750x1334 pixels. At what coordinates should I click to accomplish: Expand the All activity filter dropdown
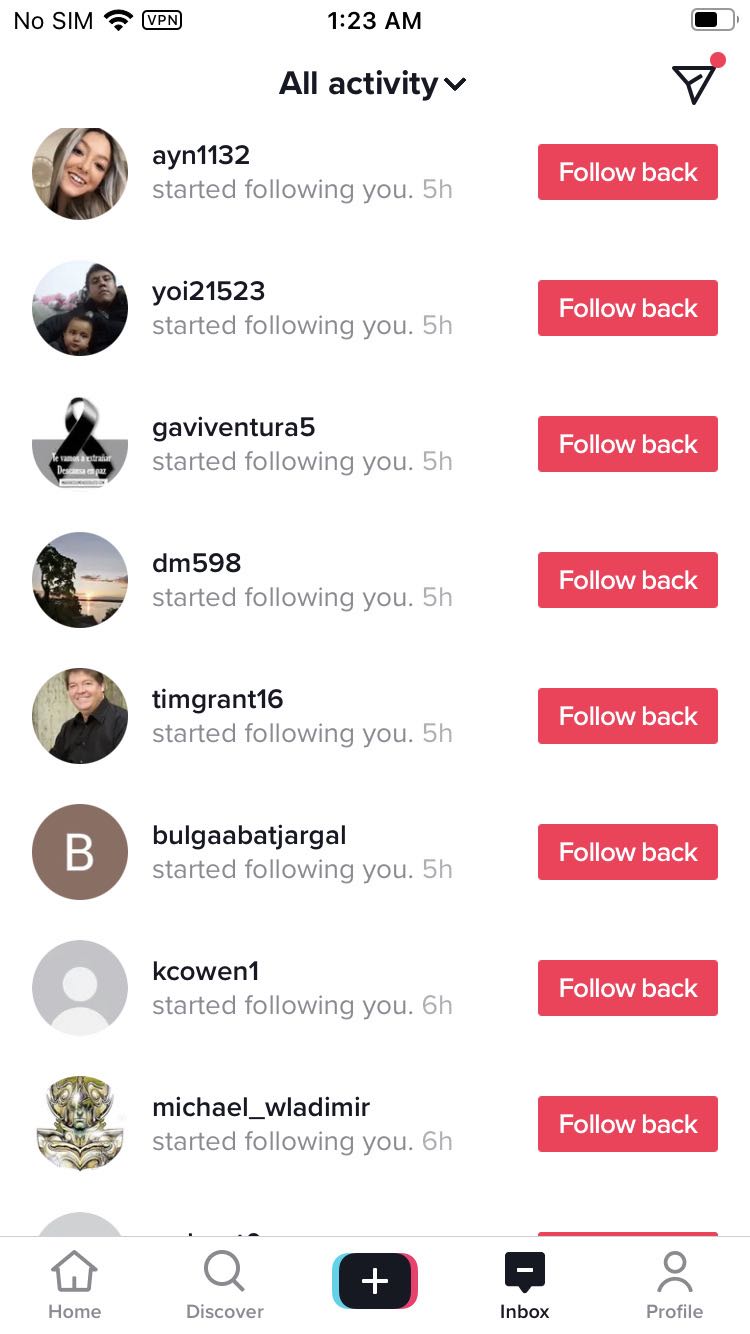(373, 84)
